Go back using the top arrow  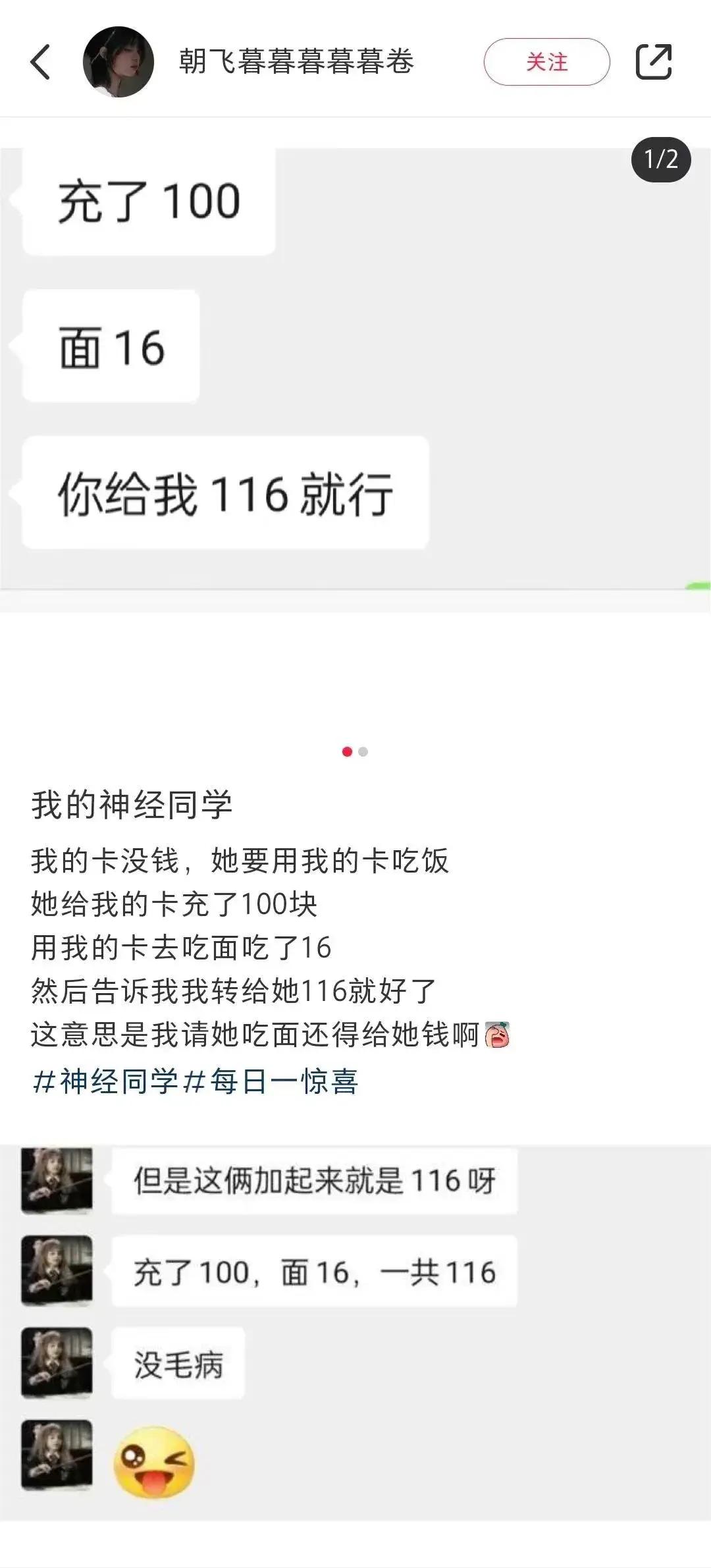40,62
